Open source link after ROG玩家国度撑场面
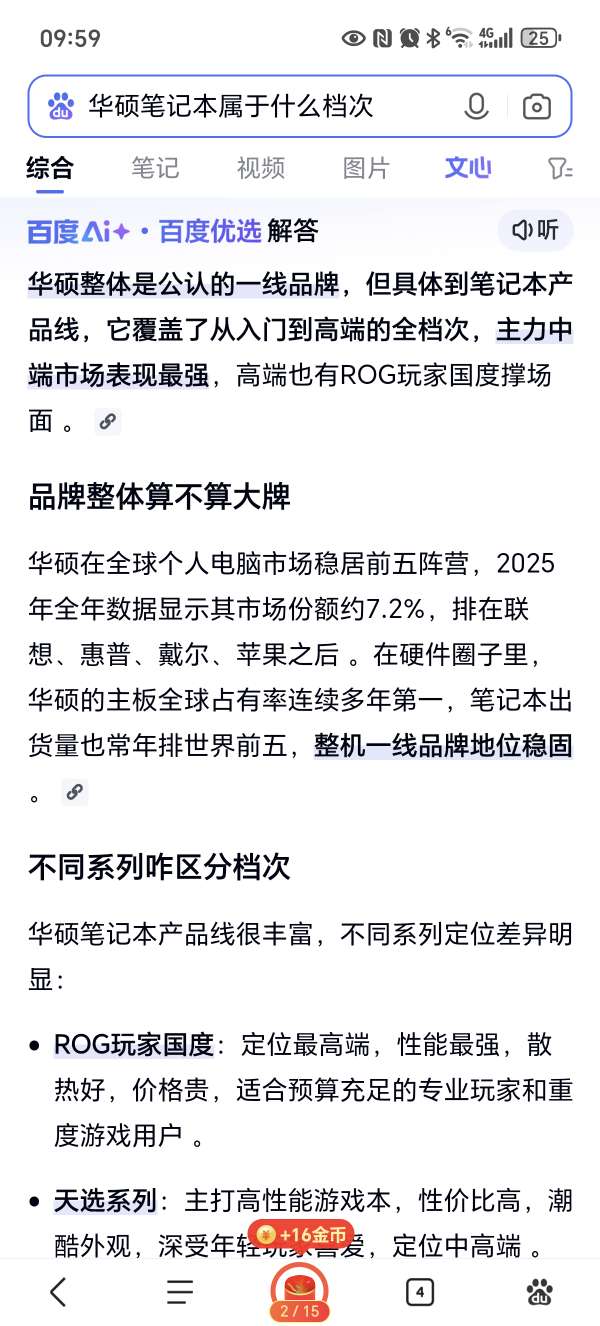Screen dimensions: 600x1326 pyautogui.click(x=108, y=422)
